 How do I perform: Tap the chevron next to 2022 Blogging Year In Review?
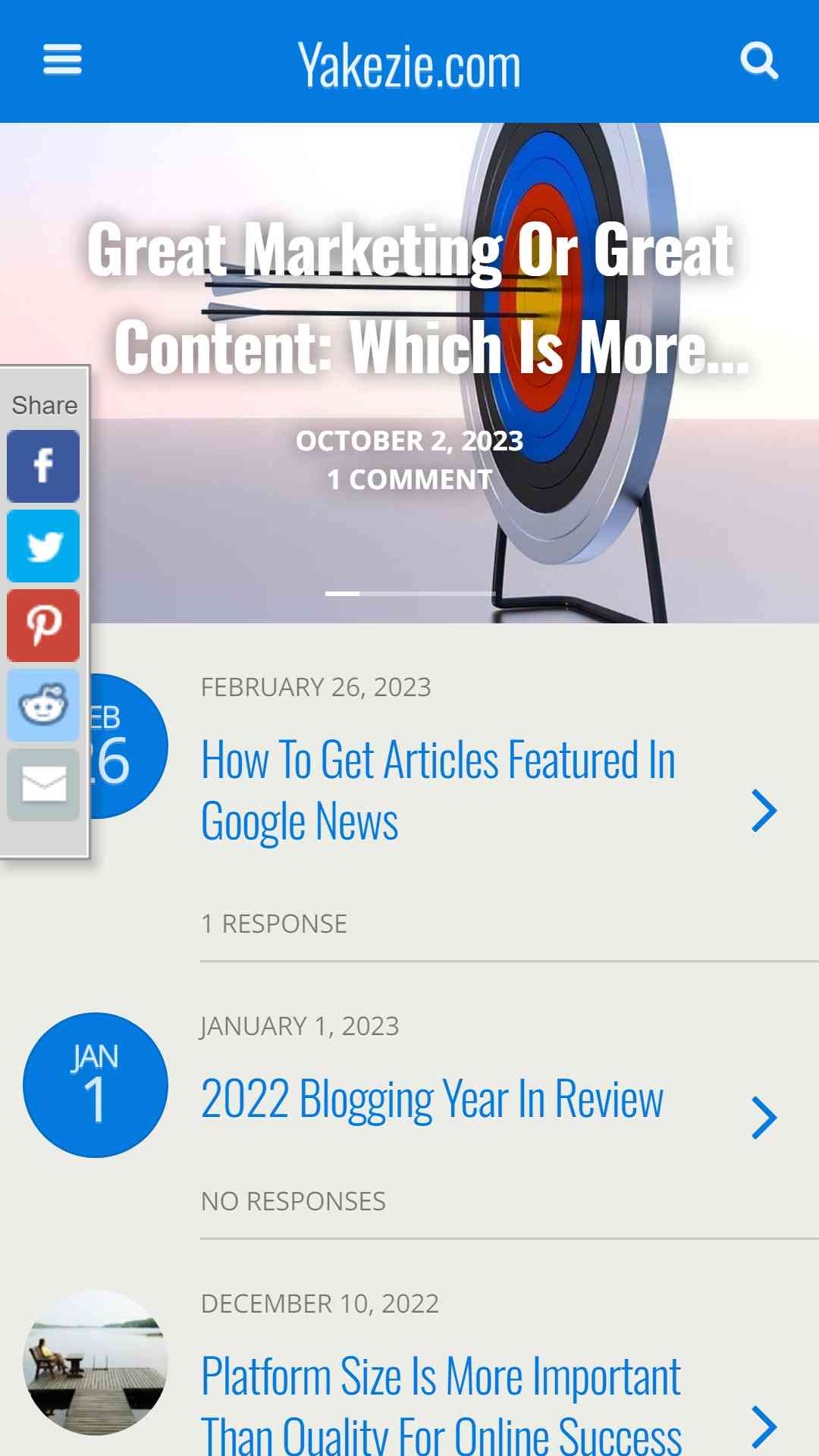click(764, 1118)
